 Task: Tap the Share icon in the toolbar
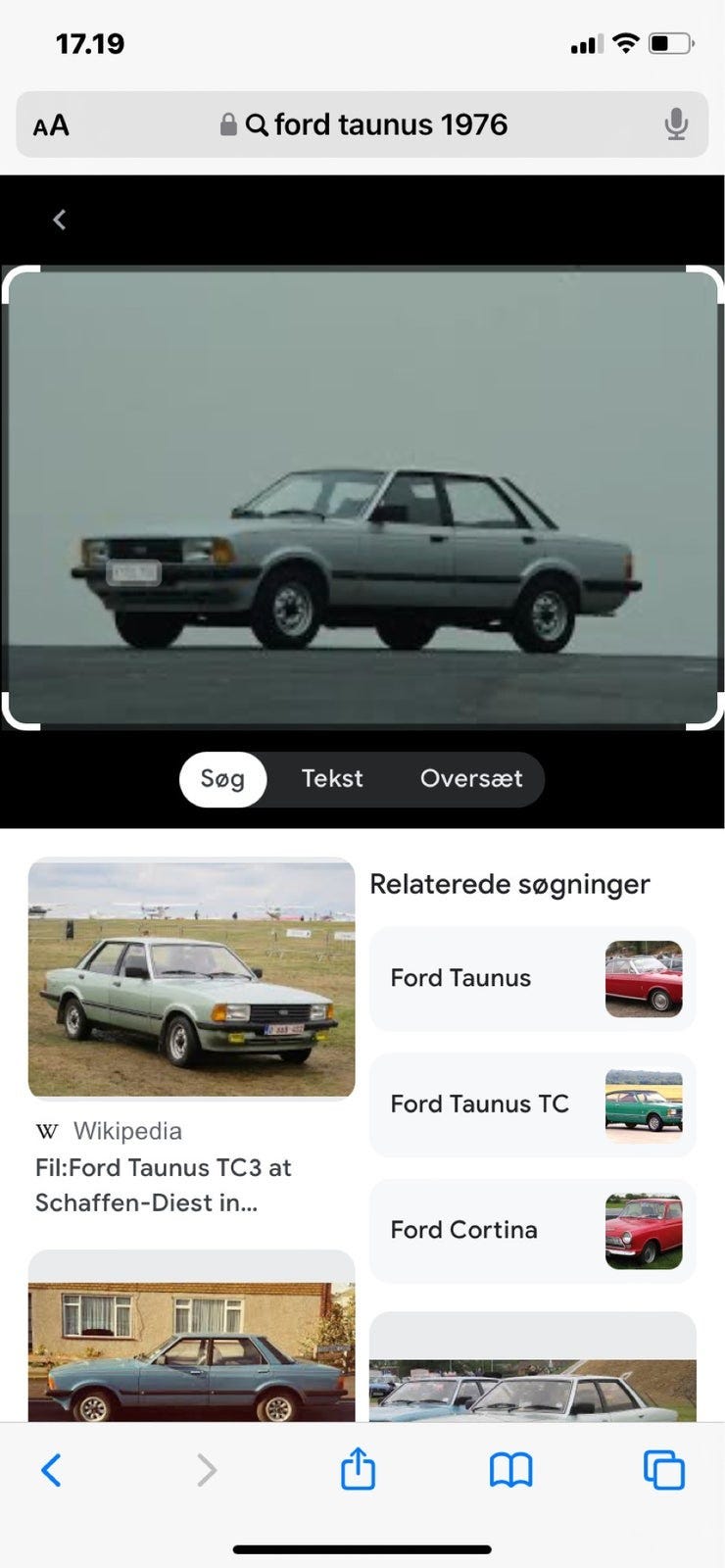tap(358, 1468)
